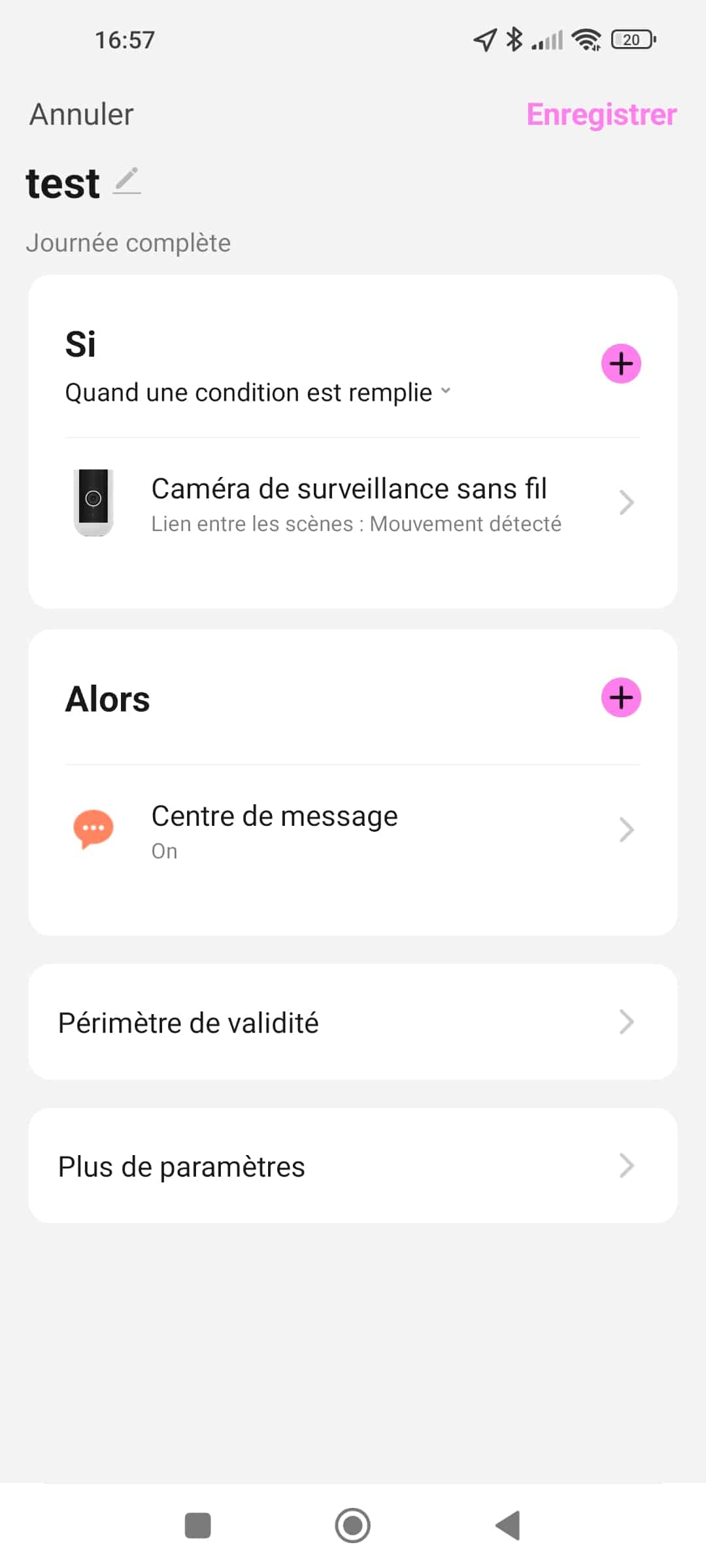Open Périmètre de validité settings
The height and width of the screenshot is (1568, 706).
pos(353,1022)
